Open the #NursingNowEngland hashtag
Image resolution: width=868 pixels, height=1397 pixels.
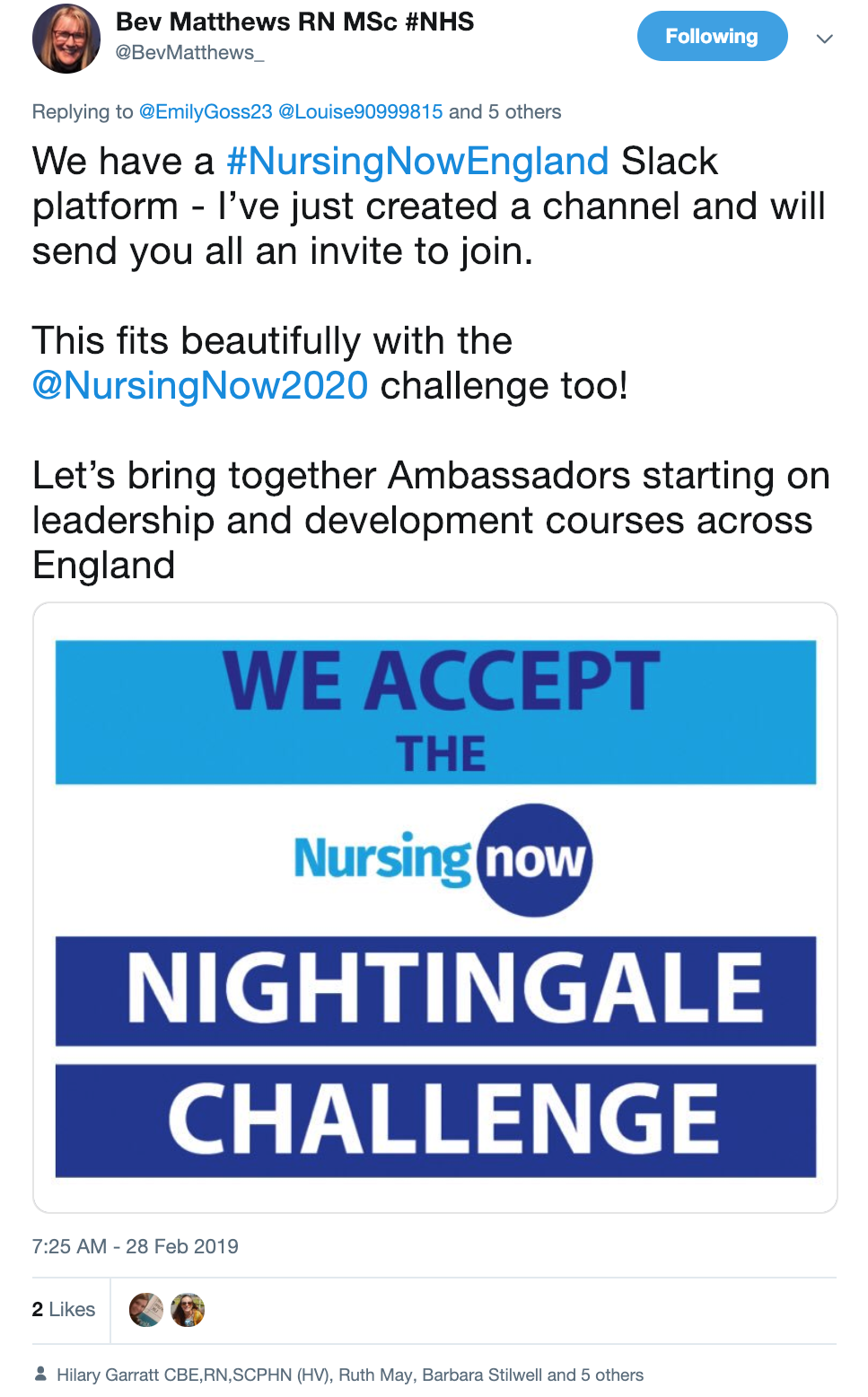pyautogui.click(x=417, y=162)
